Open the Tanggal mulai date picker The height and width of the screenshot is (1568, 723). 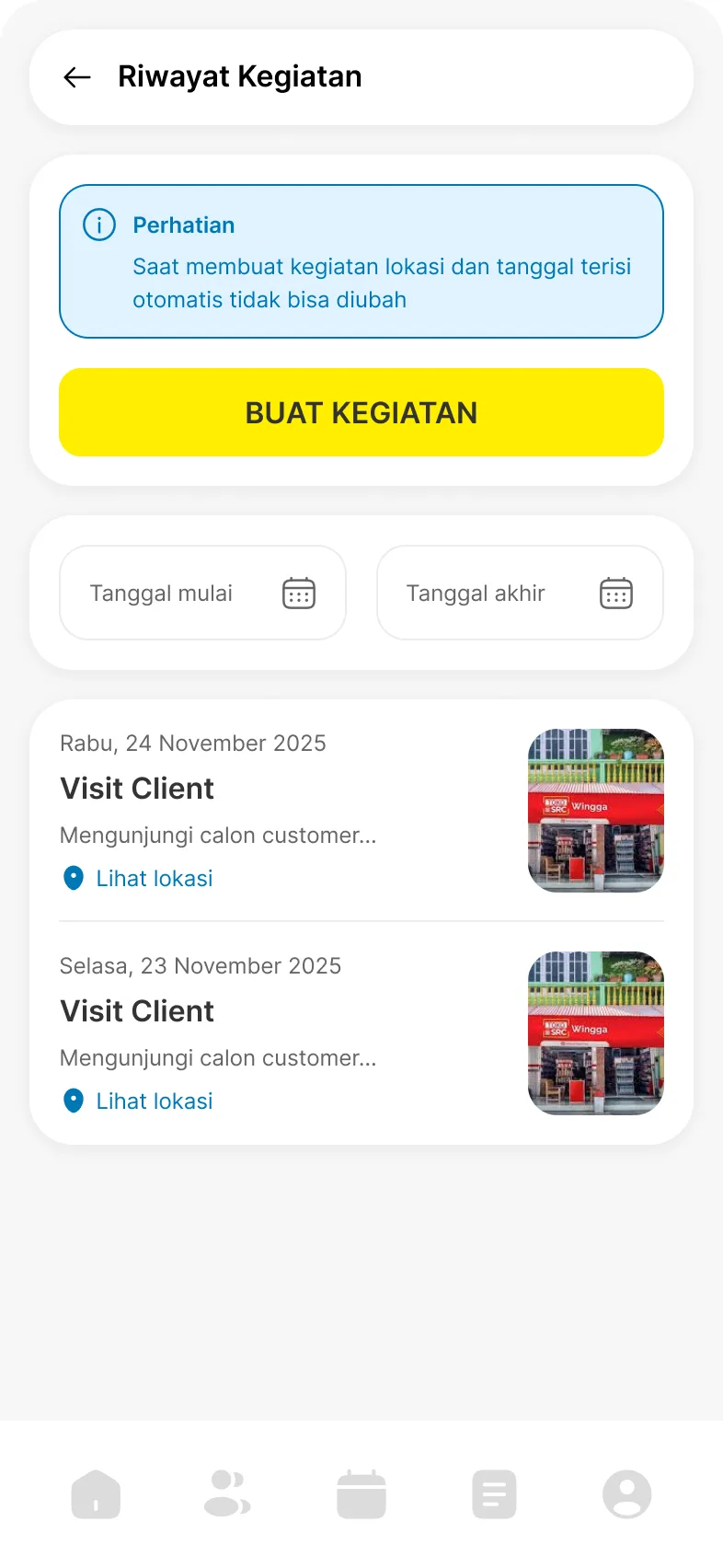[x=202, y=593]
